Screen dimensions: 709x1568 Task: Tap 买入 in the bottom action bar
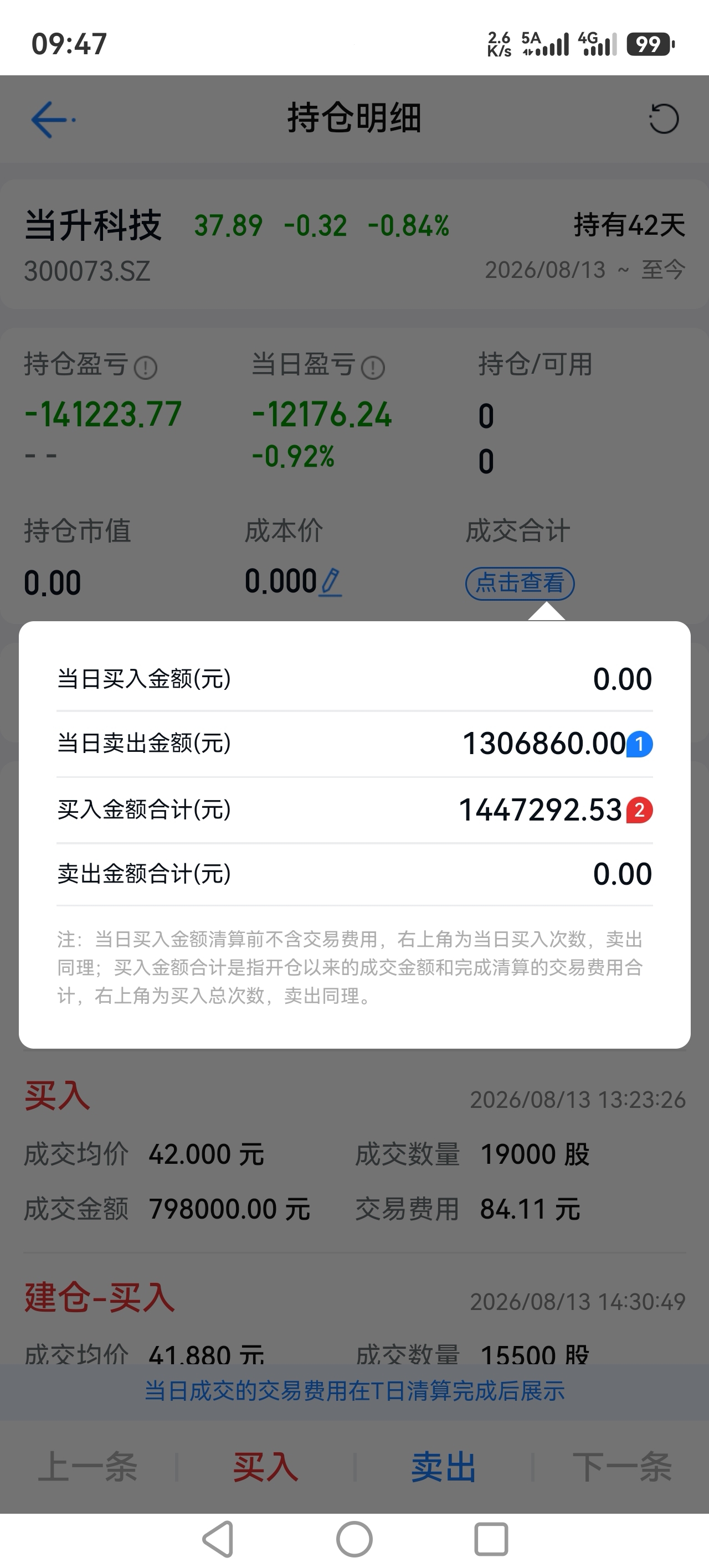[x=265, y=1467]
